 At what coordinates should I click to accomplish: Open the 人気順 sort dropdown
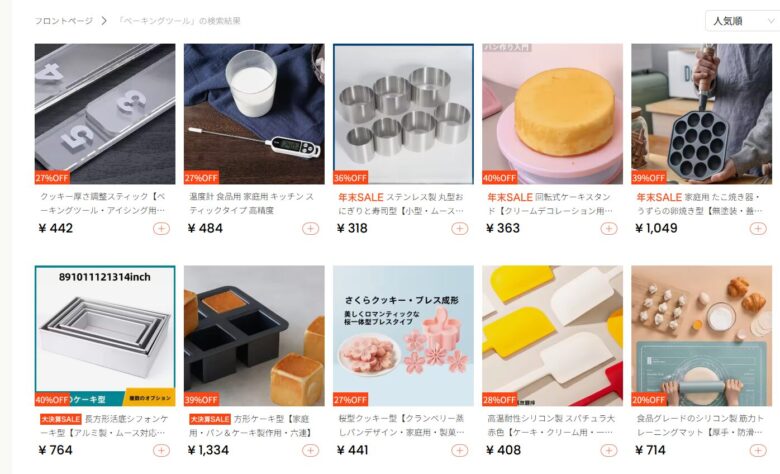(x=739, y=20)
